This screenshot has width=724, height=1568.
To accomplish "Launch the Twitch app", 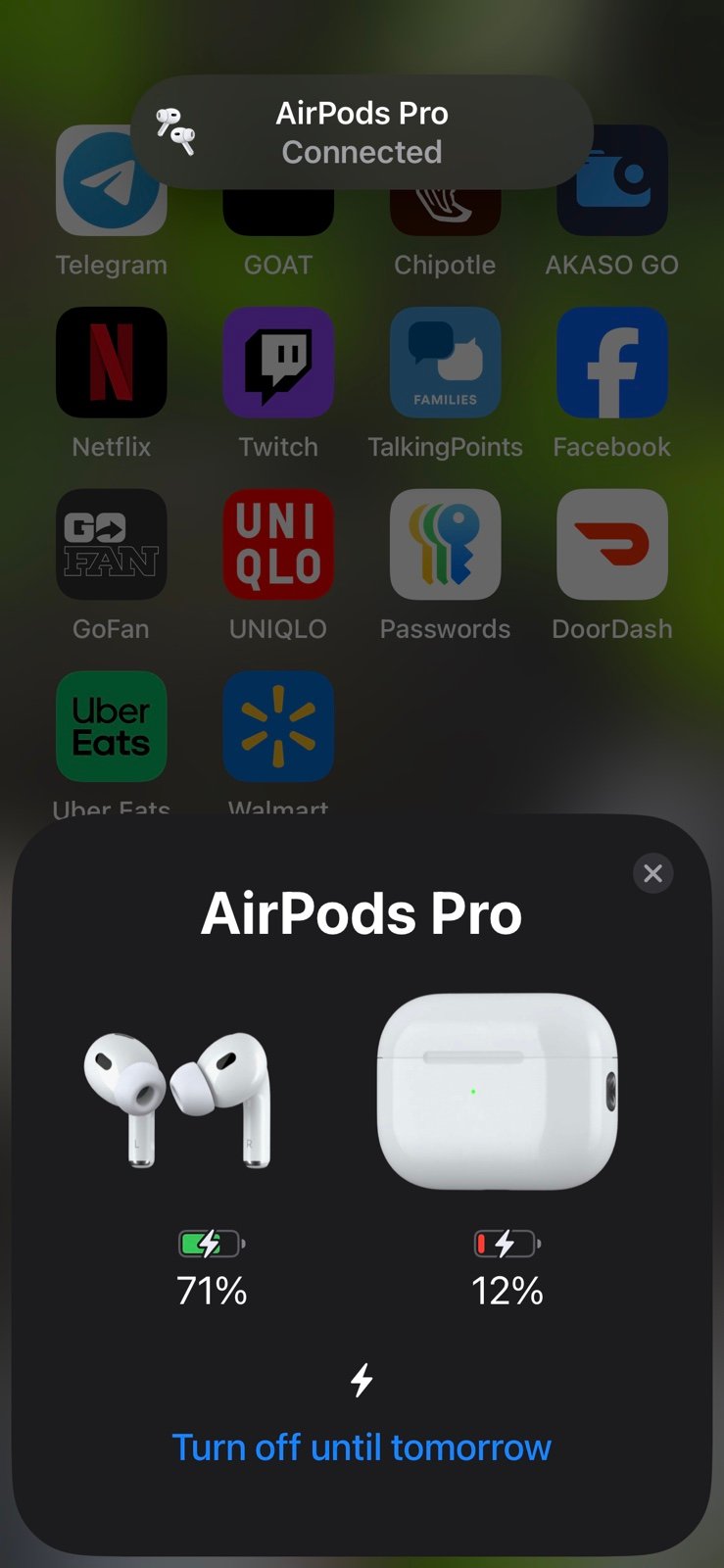I will point(278,363).
